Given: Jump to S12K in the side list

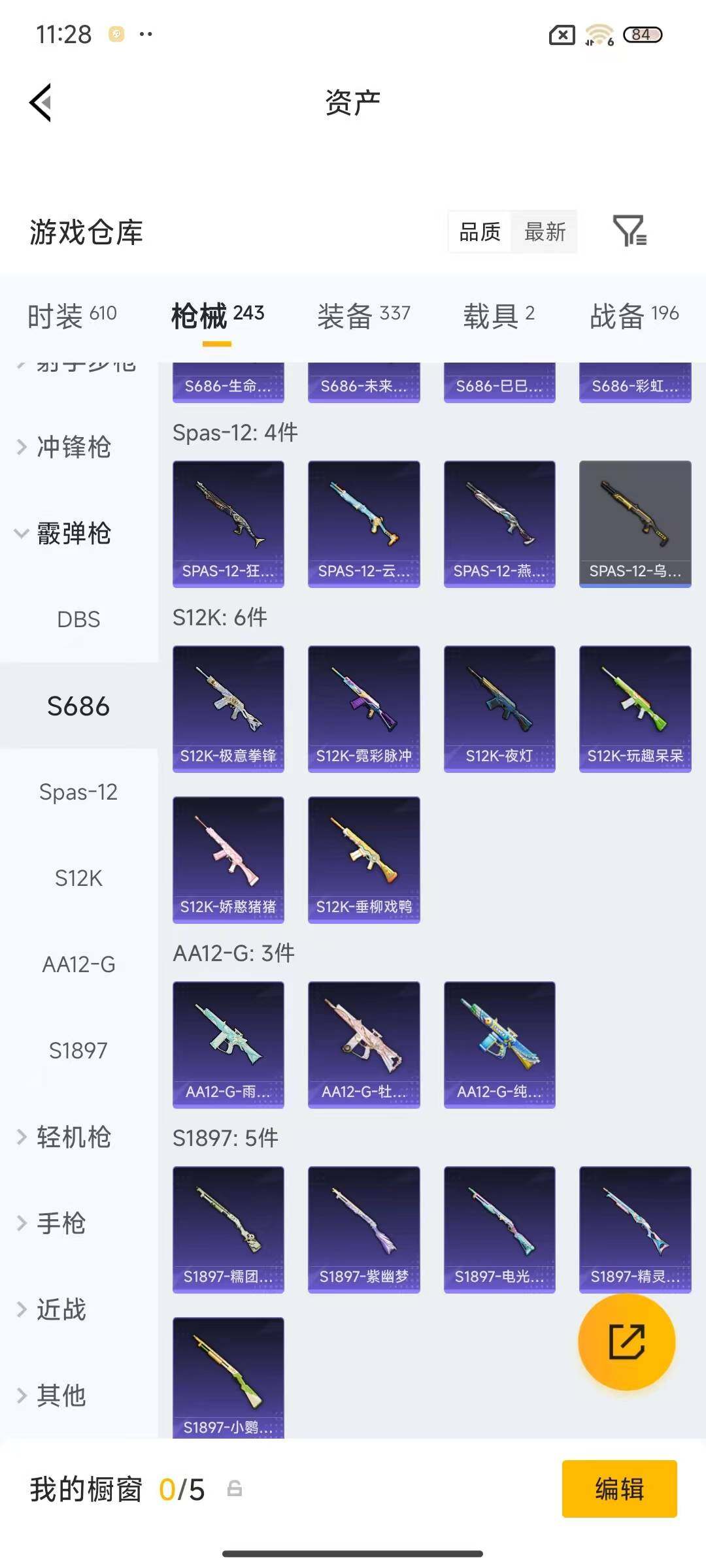Looking at the screenshot, I should 78,878.
